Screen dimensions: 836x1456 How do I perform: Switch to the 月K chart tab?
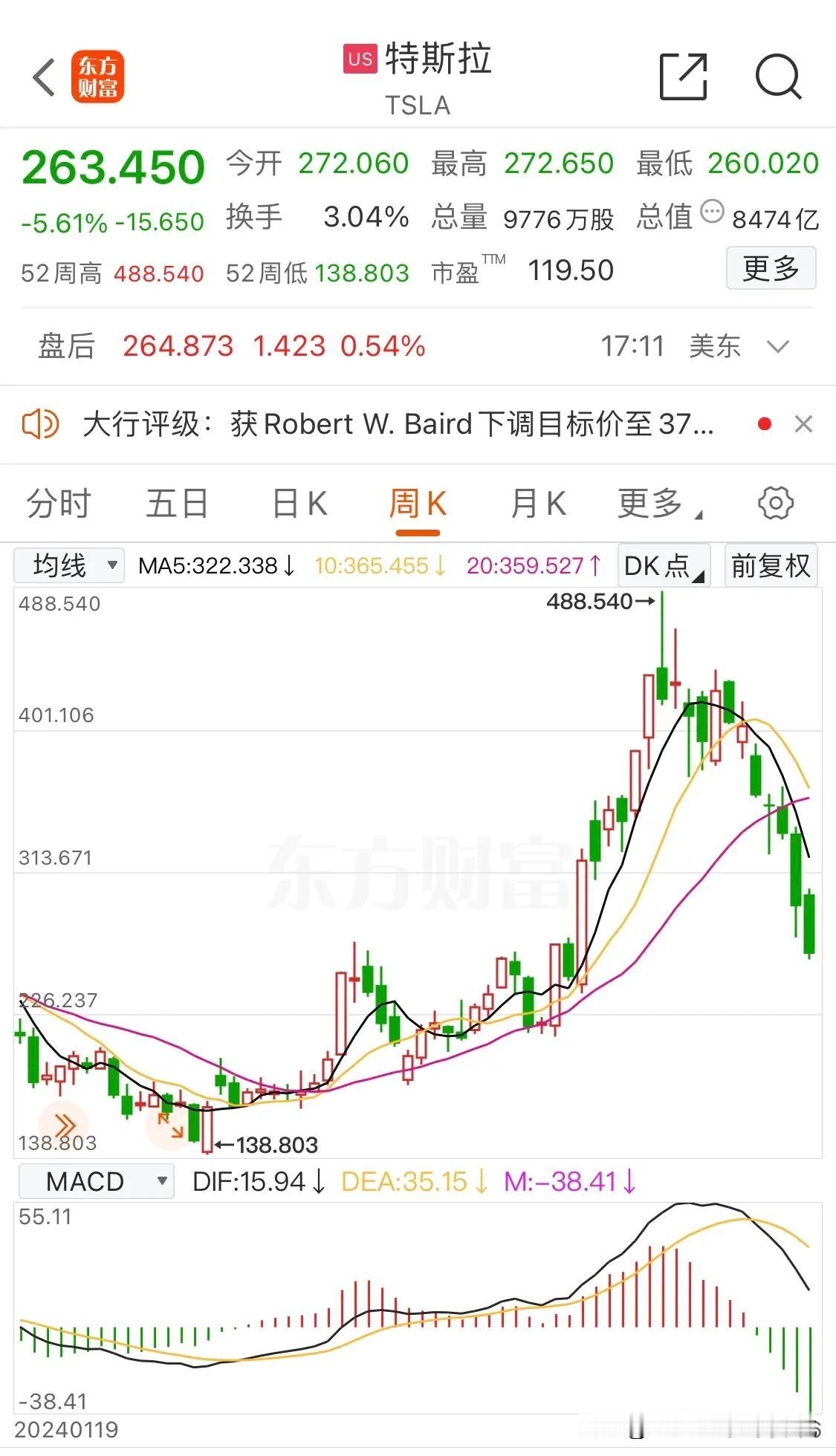pos(538,504)
